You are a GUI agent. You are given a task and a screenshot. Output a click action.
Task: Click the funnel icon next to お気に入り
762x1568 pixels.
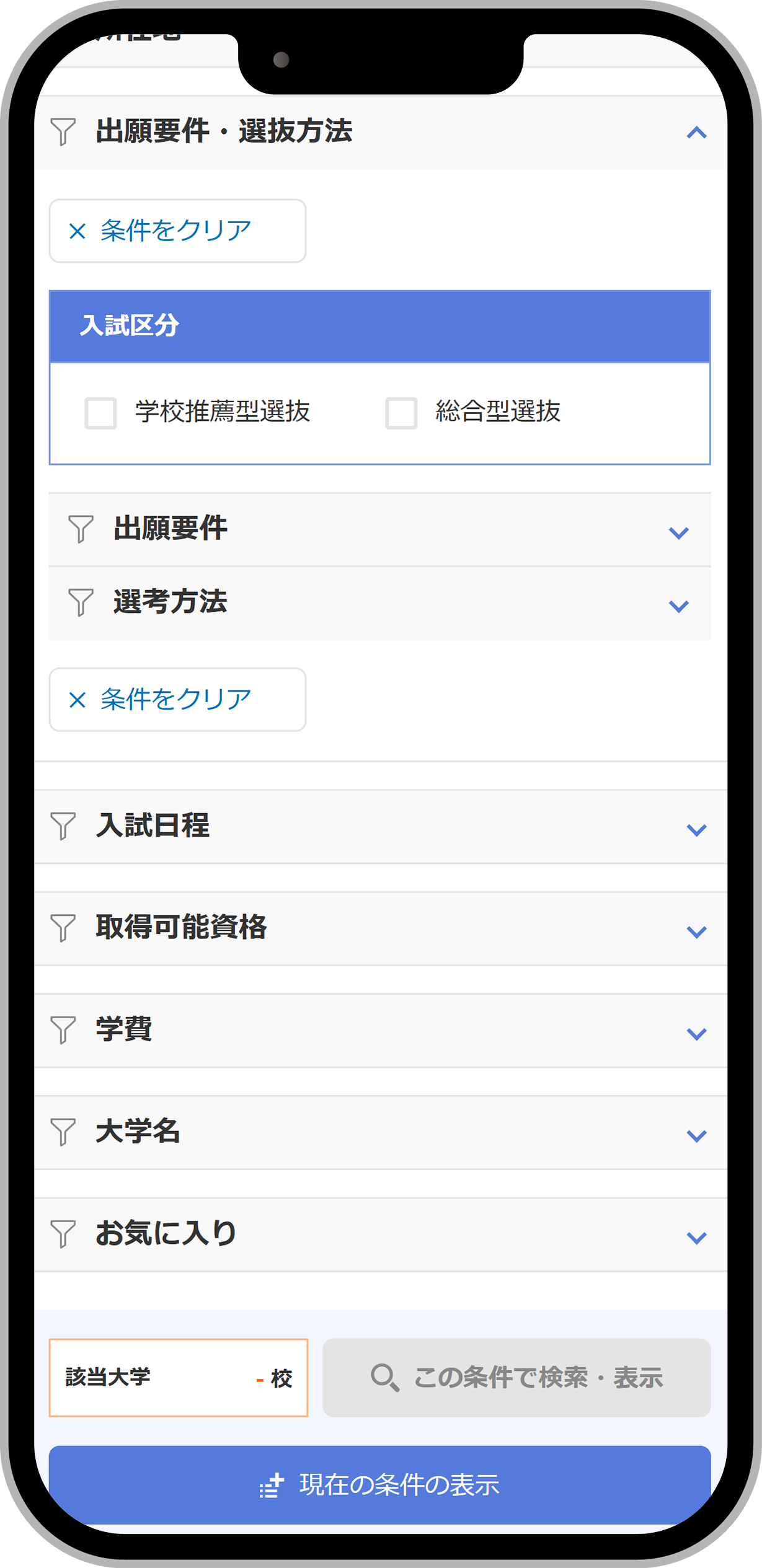(64, 1234)
